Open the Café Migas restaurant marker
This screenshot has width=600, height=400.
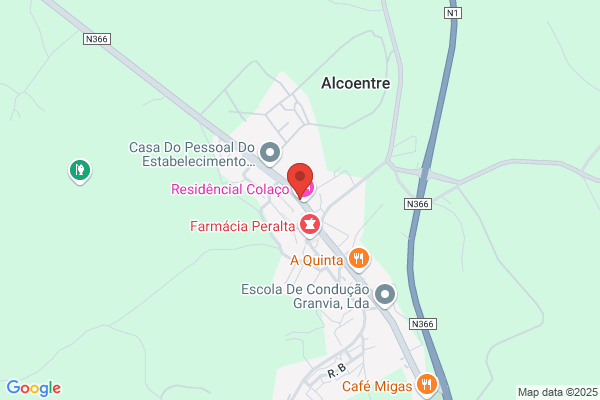coord(427,384)
